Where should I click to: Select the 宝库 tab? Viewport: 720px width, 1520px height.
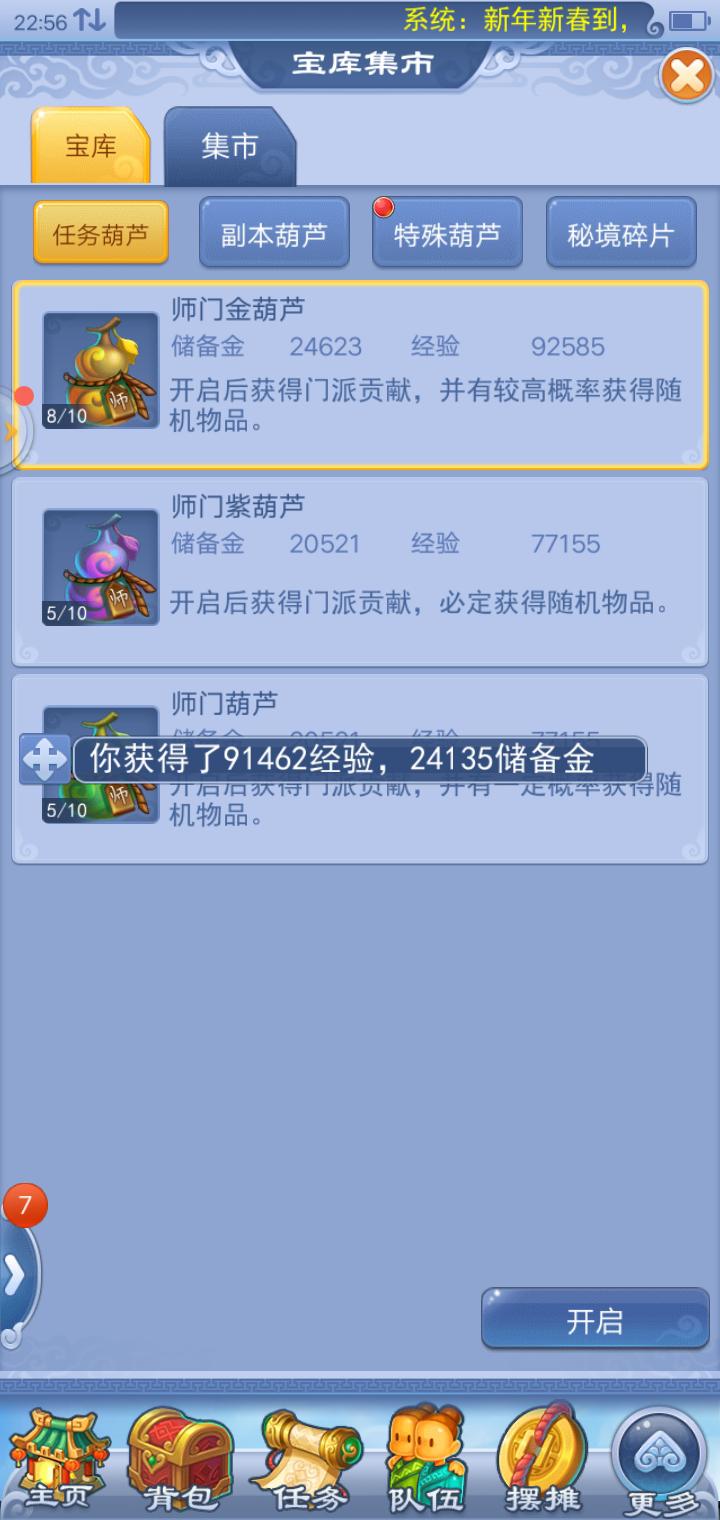coord(91,147)
